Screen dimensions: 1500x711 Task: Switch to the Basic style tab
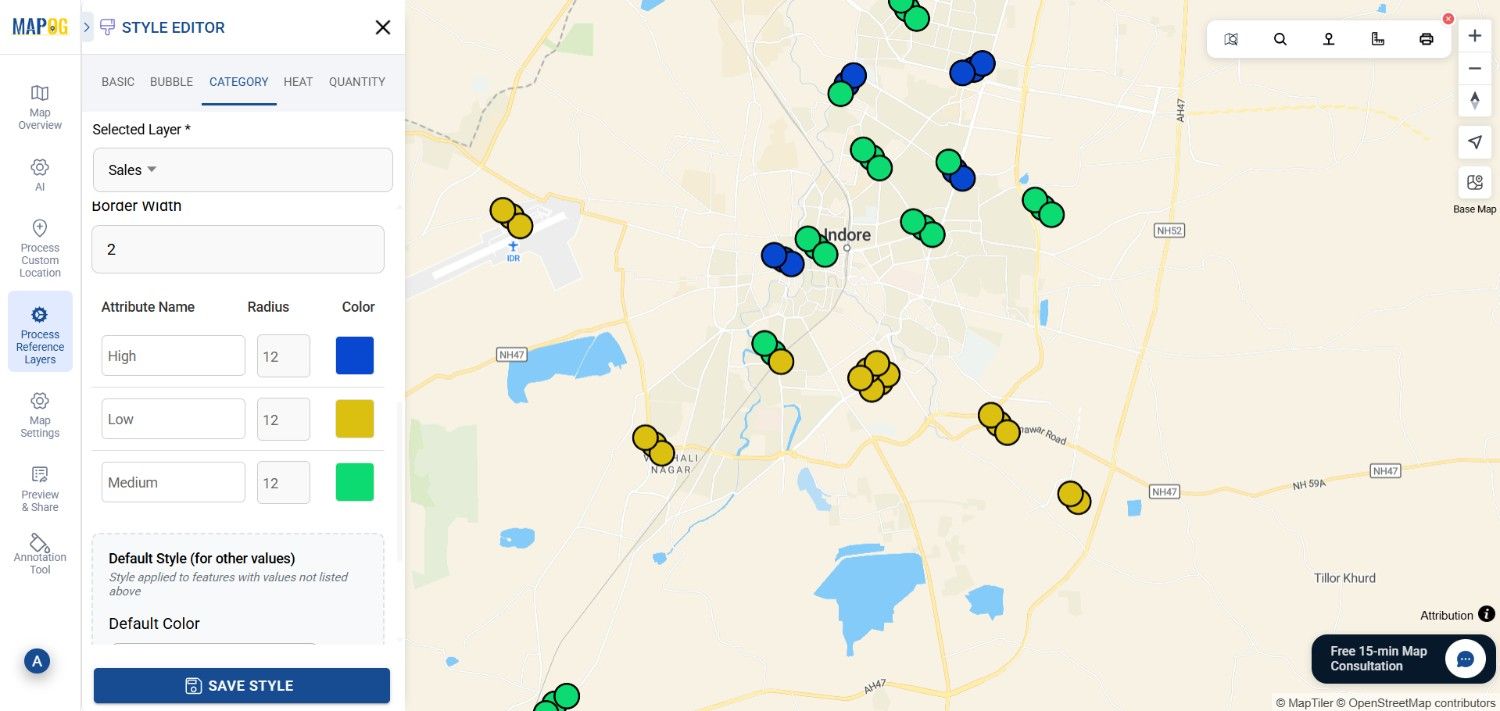tap(118, 82)
